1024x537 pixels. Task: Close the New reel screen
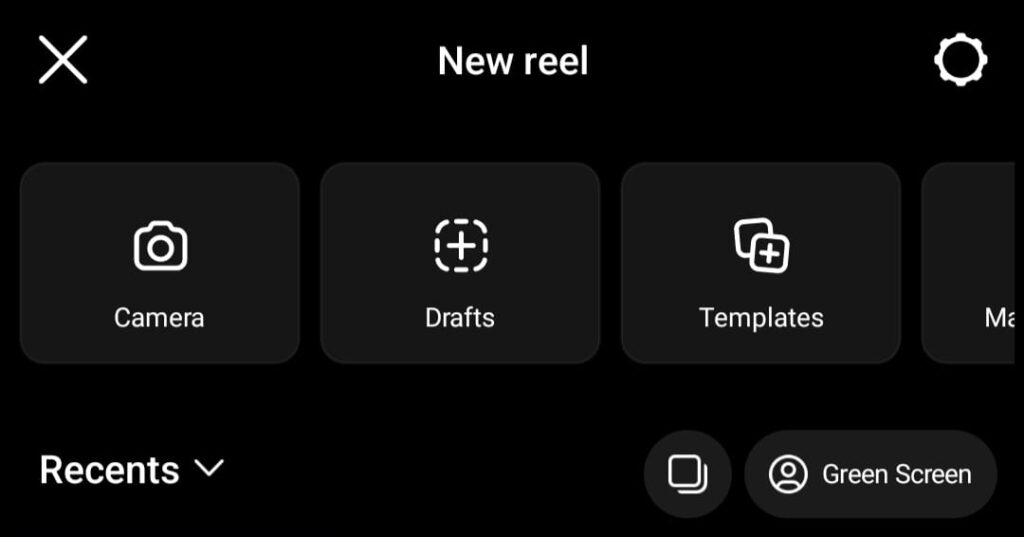tap(63, 60)
